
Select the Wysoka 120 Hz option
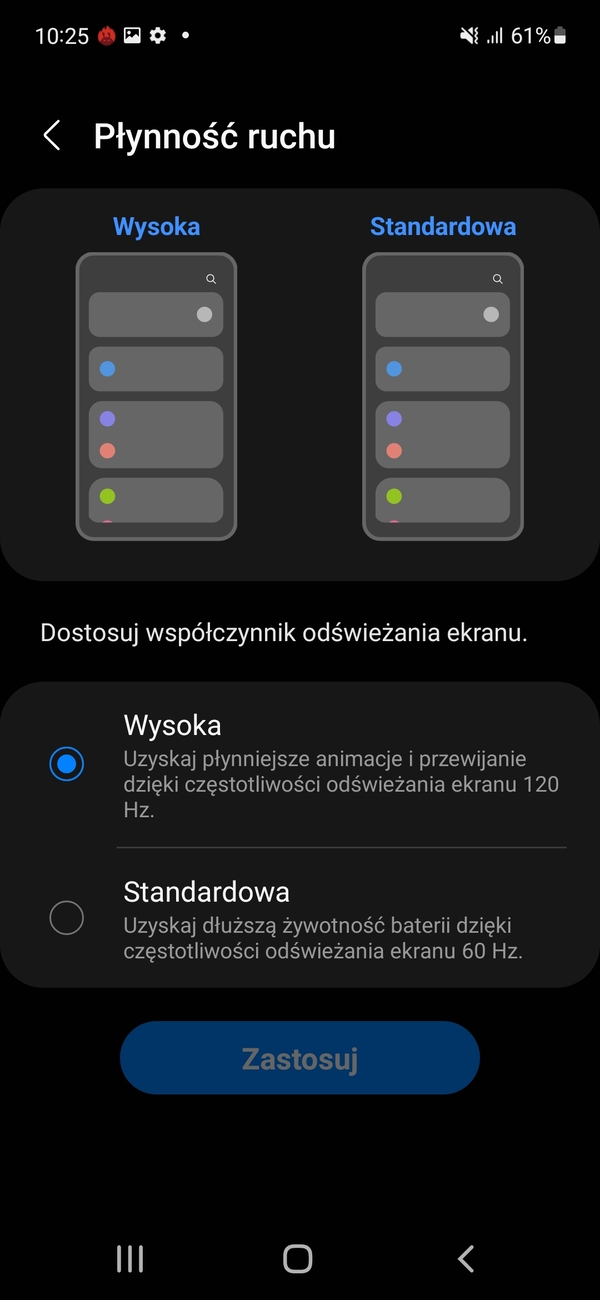coord(67,765)
